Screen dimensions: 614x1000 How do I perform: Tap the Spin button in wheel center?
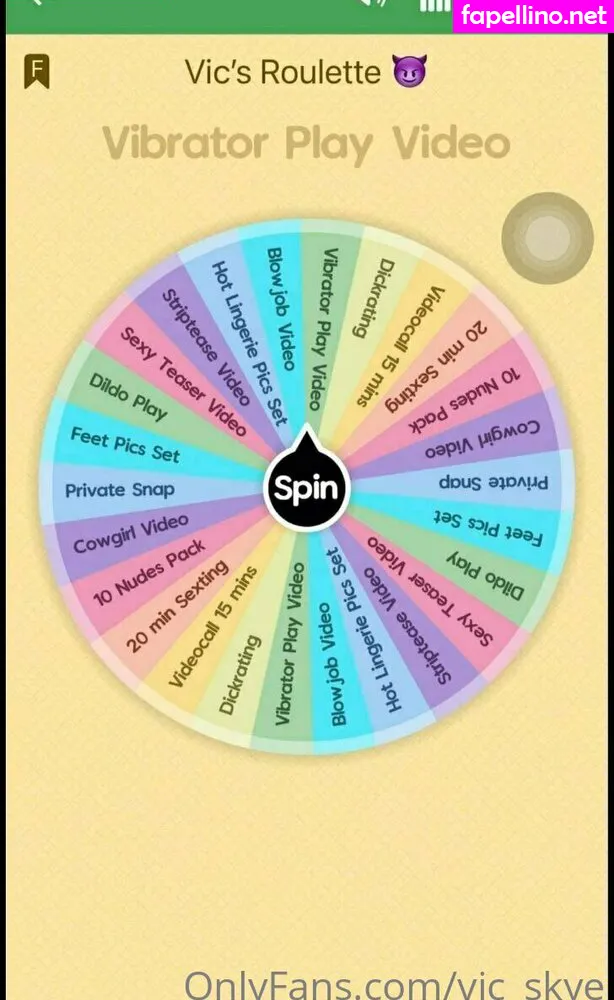click(x=306, y=490)
